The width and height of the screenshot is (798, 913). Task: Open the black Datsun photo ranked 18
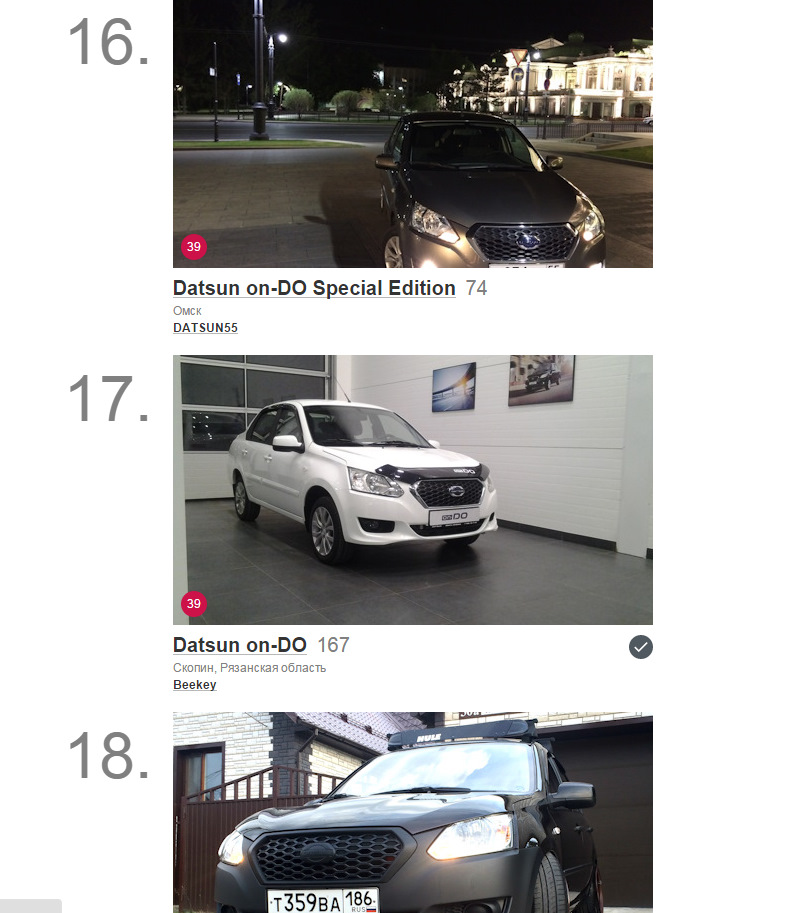[412, 812]
